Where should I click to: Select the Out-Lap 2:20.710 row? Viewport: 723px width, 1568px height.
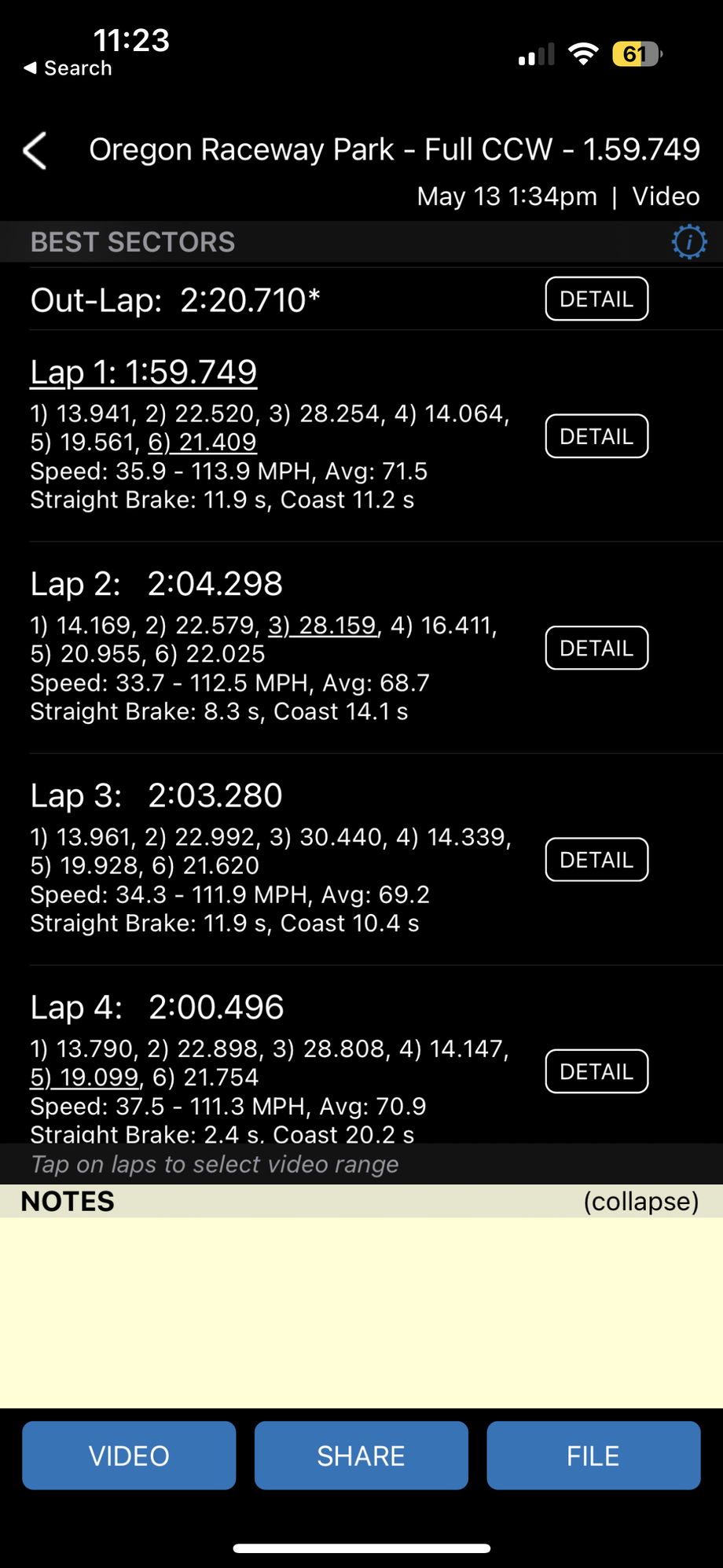point(175,300)
